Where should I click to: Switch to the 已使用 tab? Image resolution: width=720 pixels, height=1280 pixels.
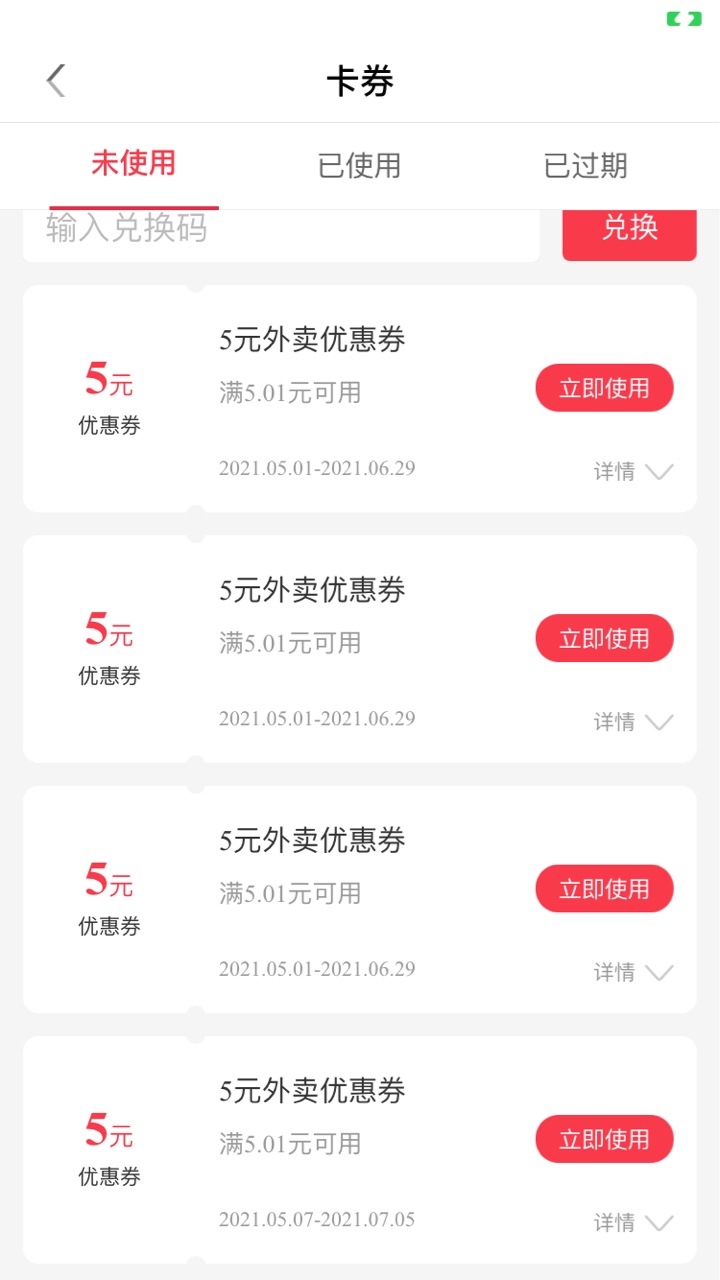click(359, 165)
